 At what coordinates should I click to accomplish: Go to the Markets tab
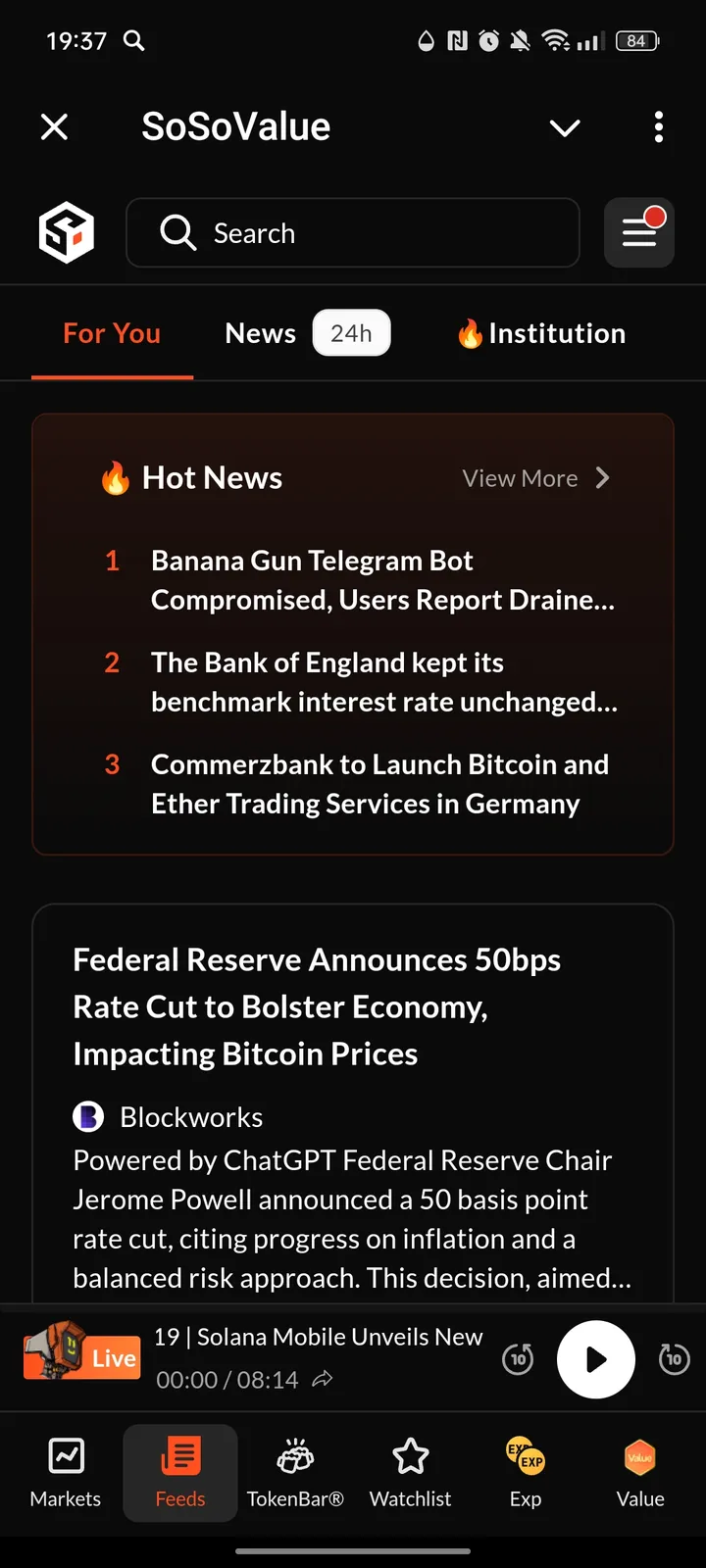pyautogui.click(x=66, y=1472)
